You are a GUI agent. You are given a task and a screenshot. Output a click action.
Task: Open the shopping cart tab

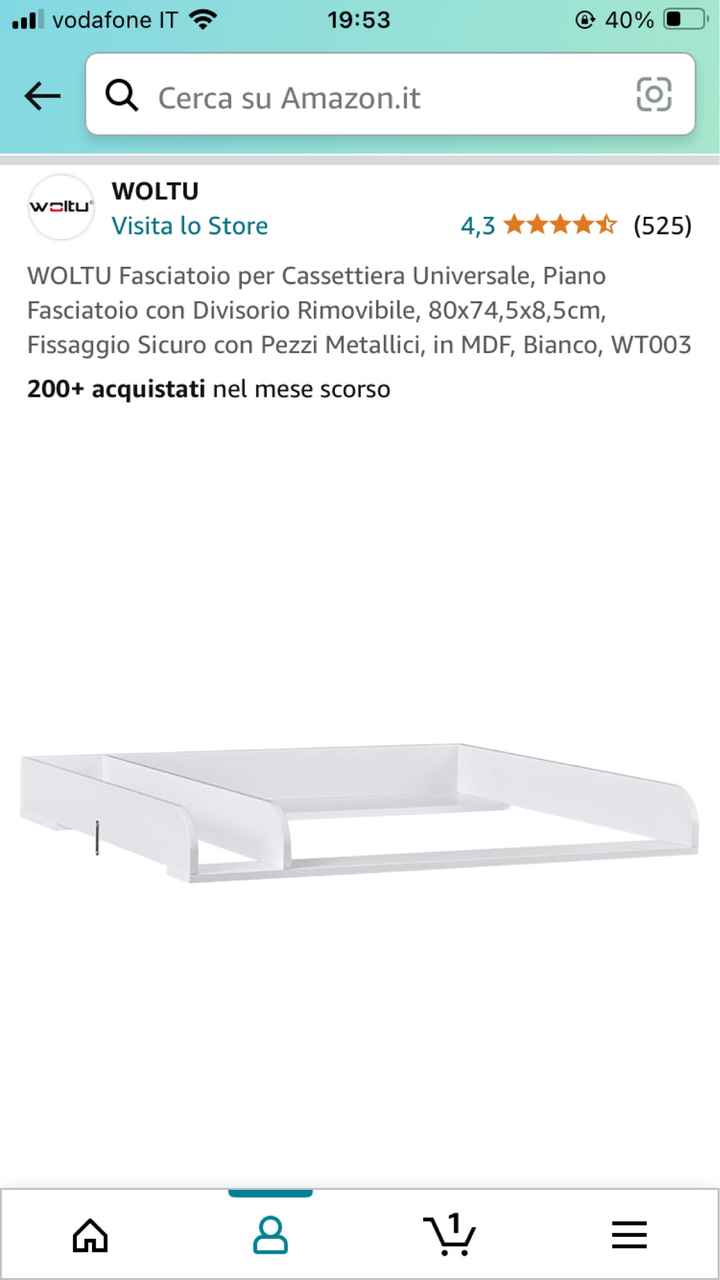click(449, 1235)
